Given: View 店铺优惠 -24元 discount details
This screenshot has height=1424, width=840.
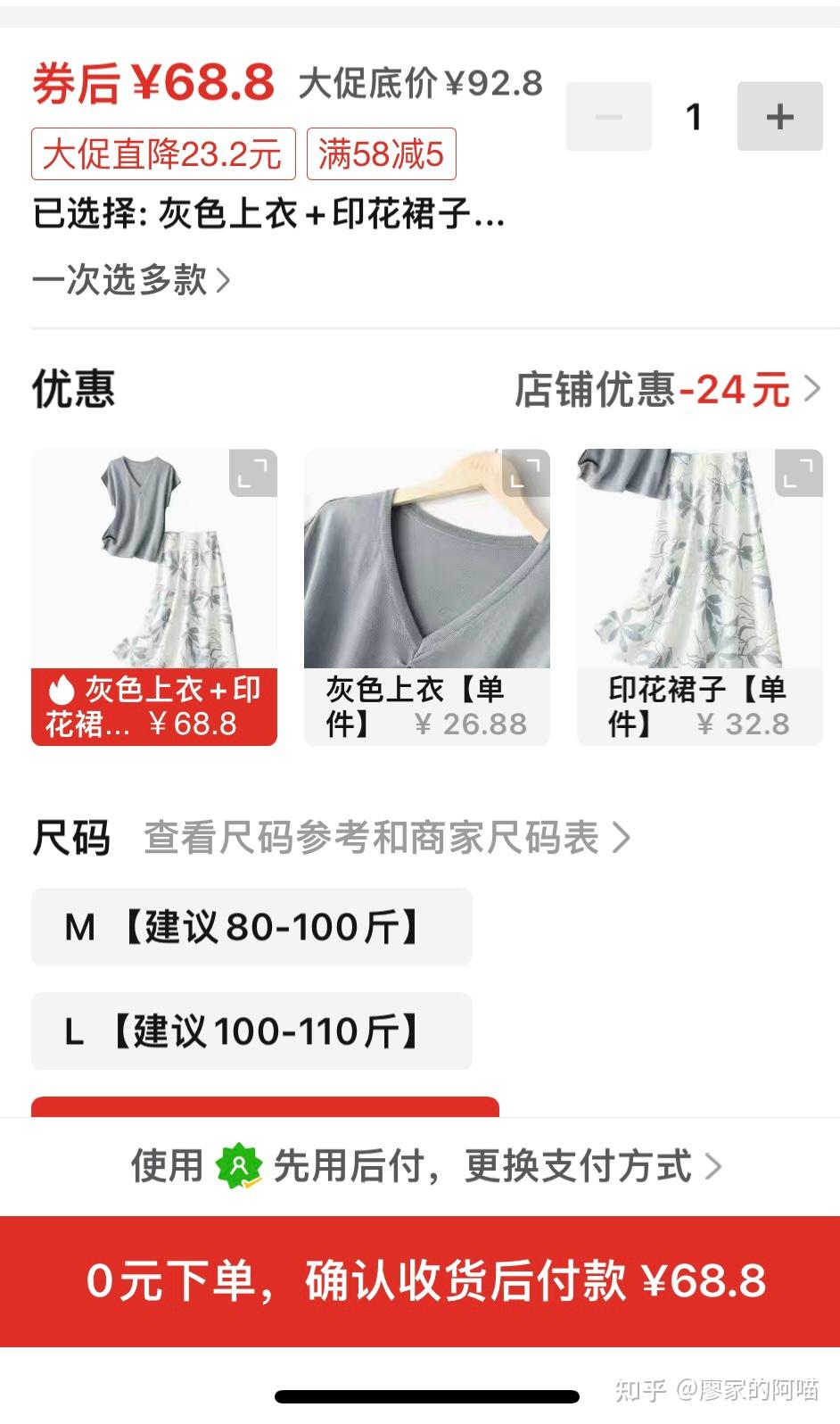Looking at the screenshot, I should (667, 390).
